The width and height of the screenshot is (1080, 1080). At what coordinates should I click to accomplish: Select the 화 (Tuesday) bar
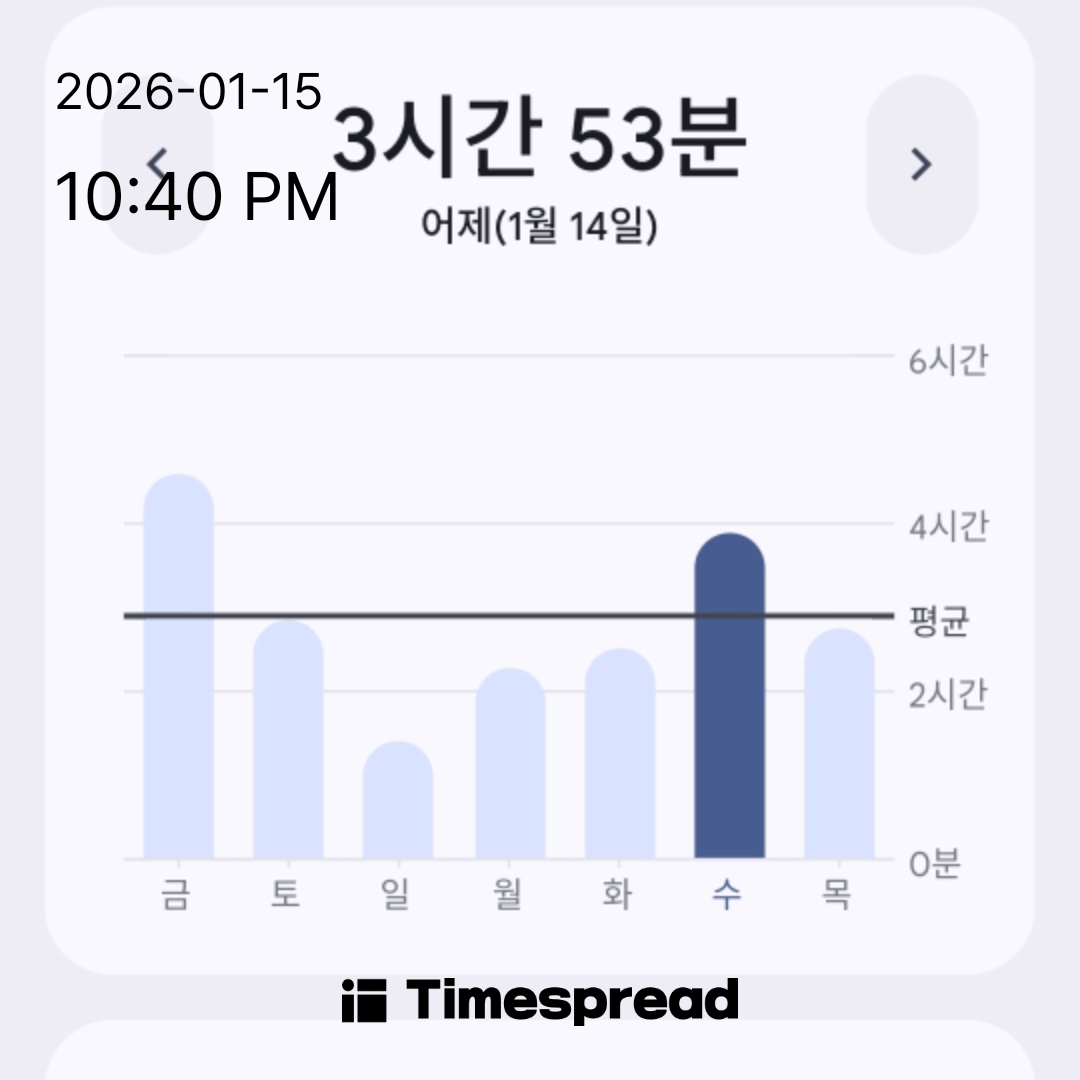tap(620, 754)
